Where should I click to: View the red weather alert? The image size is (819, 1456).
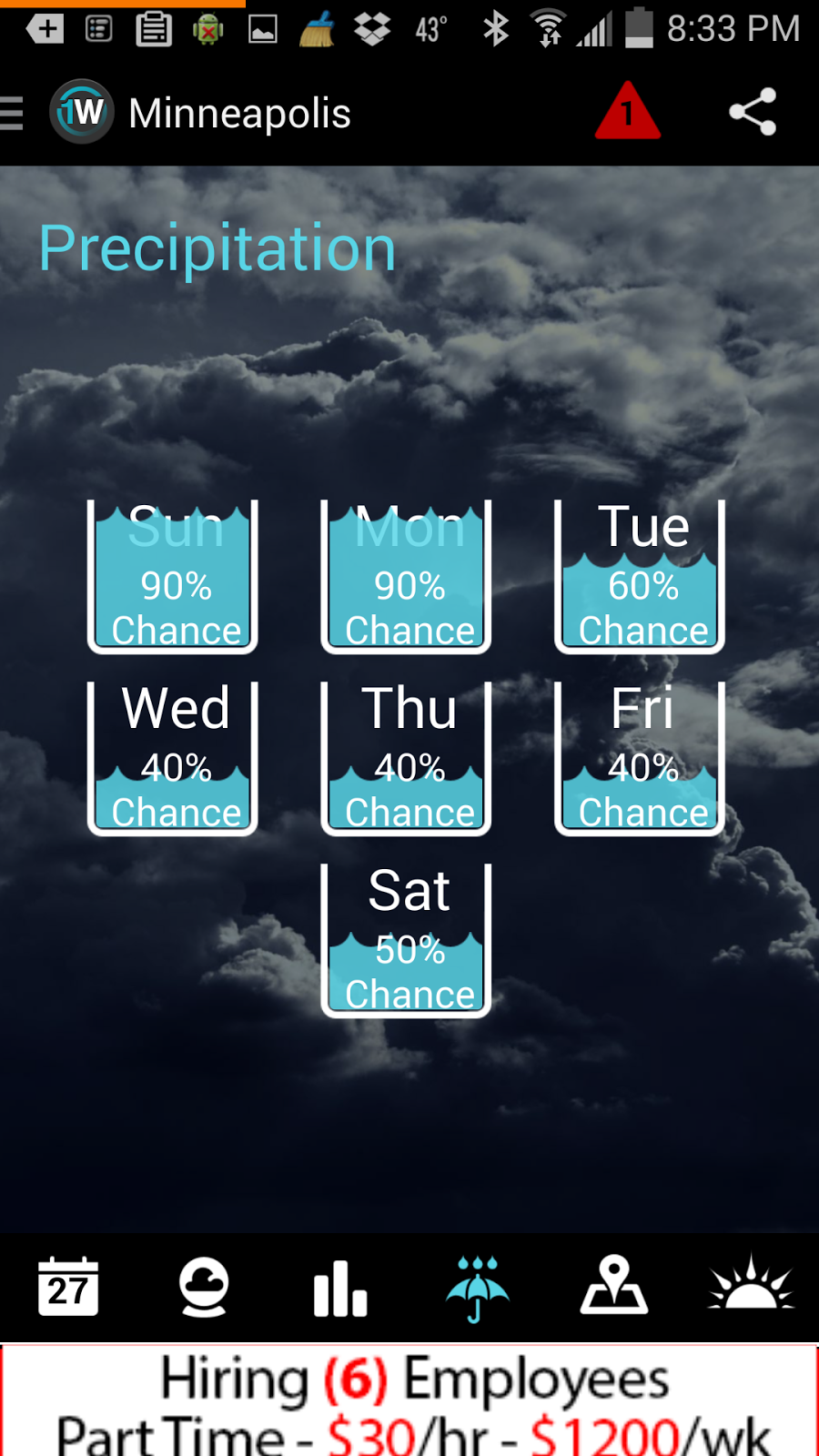627,112
